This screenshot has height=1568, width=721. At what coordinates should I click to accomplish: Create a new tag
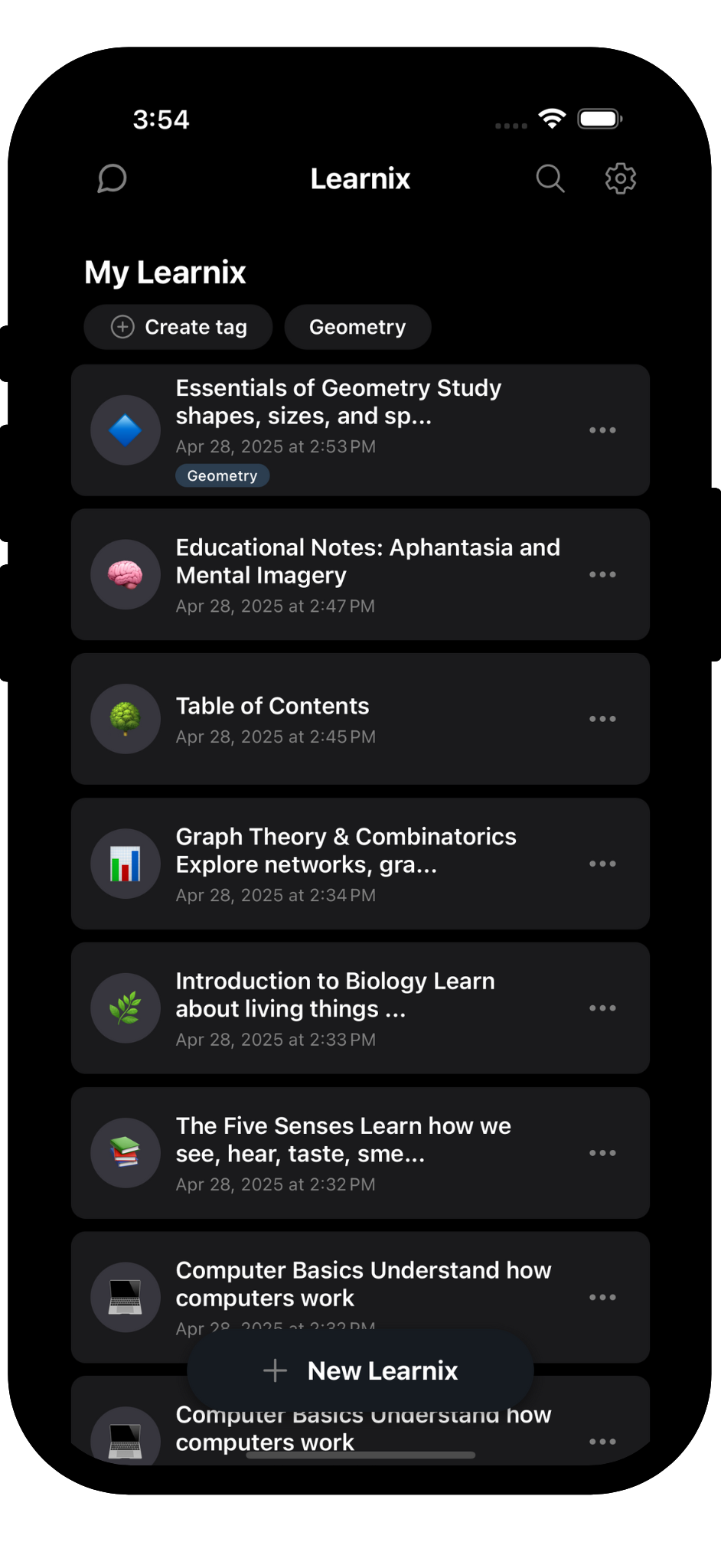click(x=178, y=327)
